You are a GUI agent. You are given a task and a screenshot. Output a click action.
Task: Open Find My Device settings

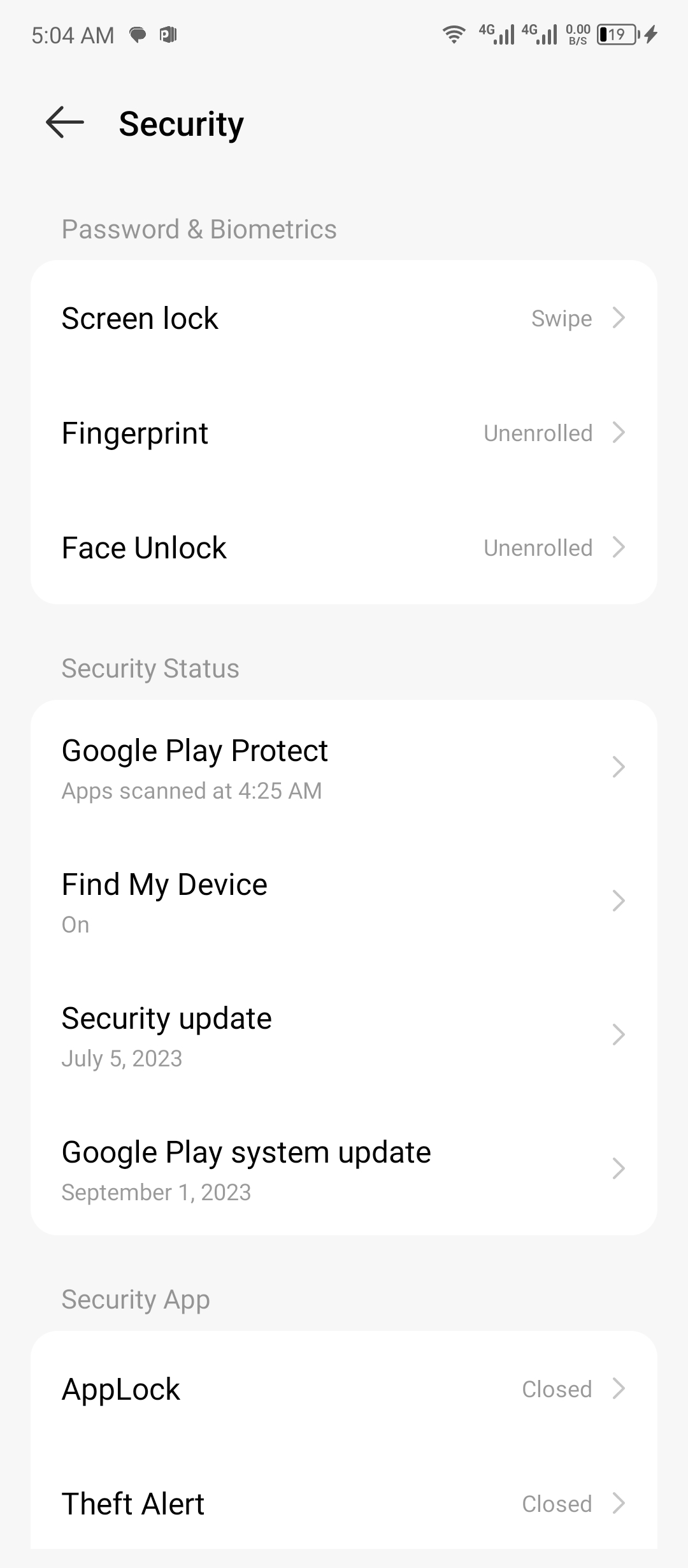[344, 901]
